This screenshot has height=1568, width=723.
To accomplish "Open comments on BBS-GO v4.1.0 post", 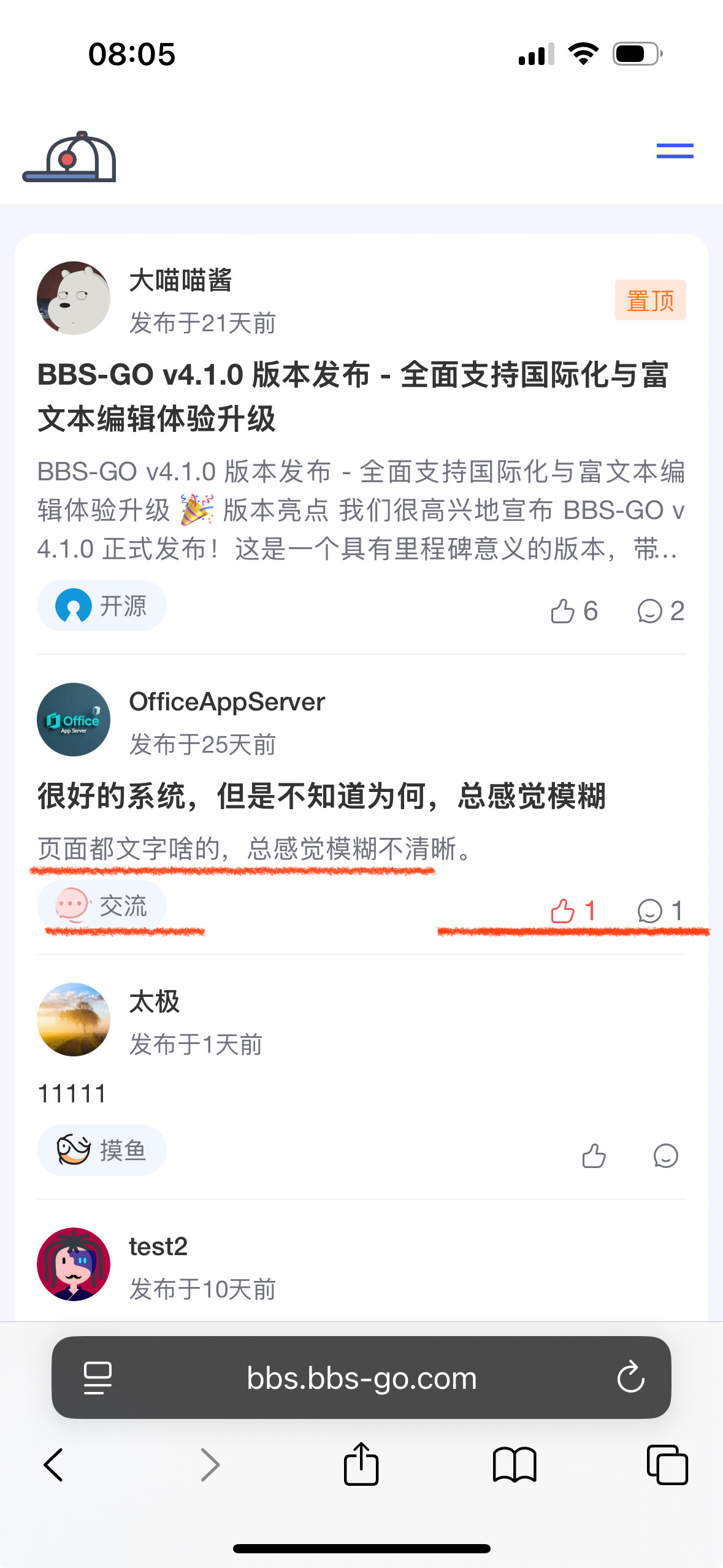I will click(x=660, y=611).
